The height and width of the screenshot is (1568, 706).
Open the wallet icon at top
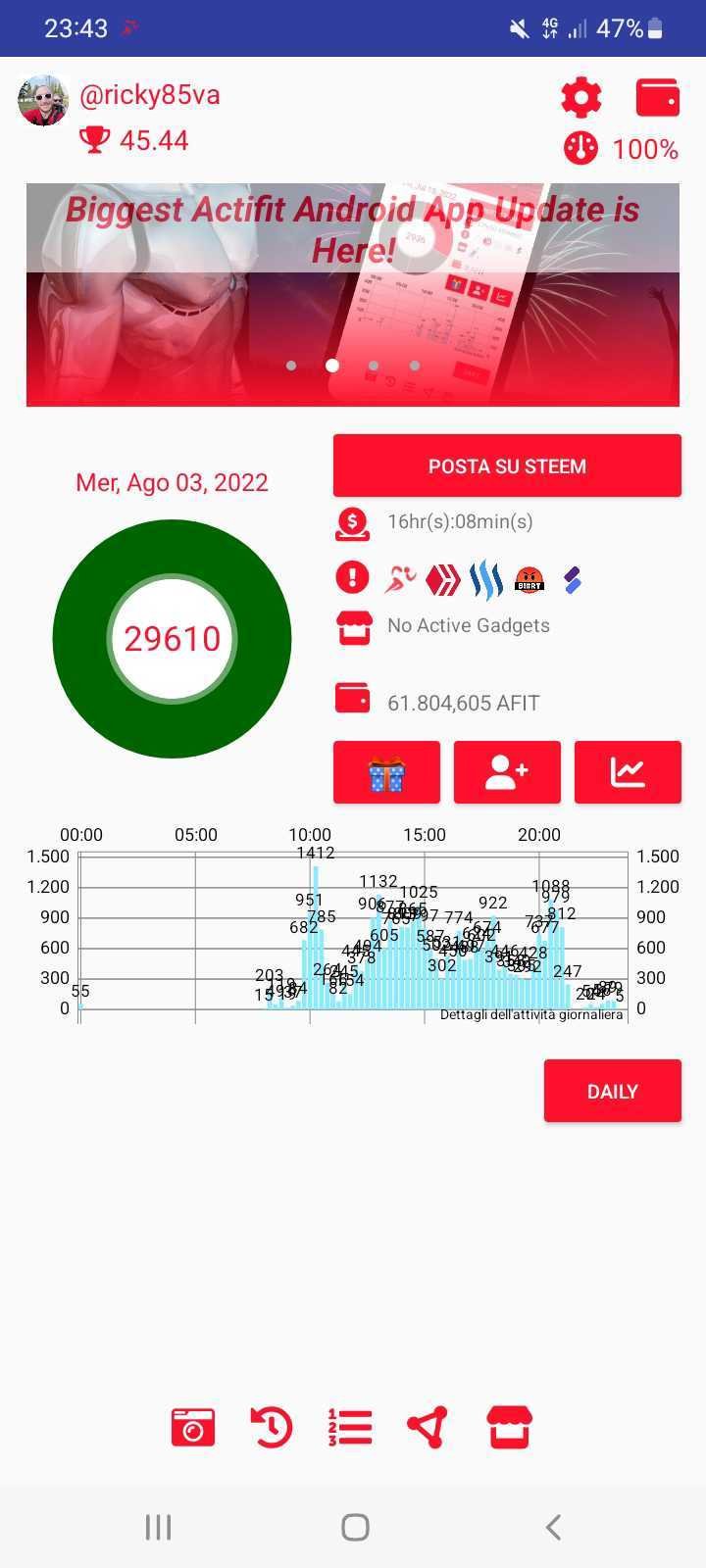point(657,97)
